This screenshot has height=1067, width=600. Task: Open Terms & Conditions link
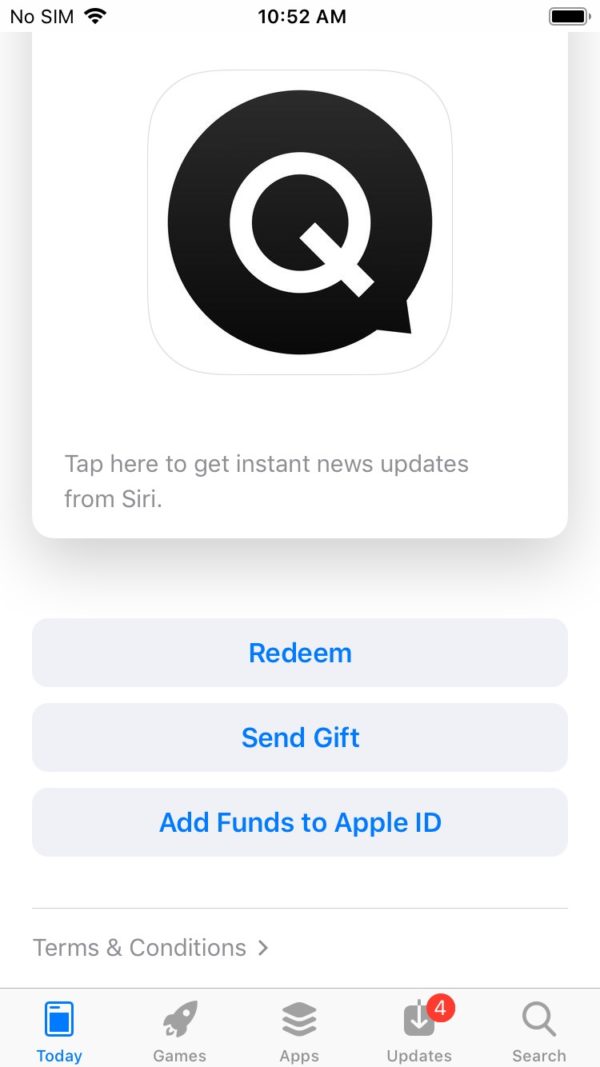coord(150,947)
